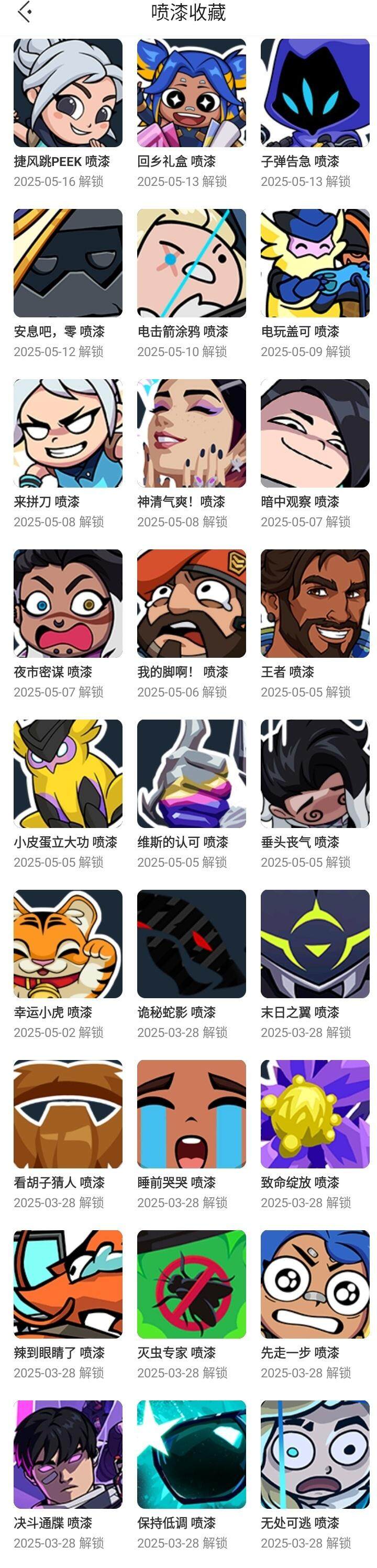The image size is (377, 1568).
Task: Select the 维斯的认可 spray
Action: [x=191, y=774]
